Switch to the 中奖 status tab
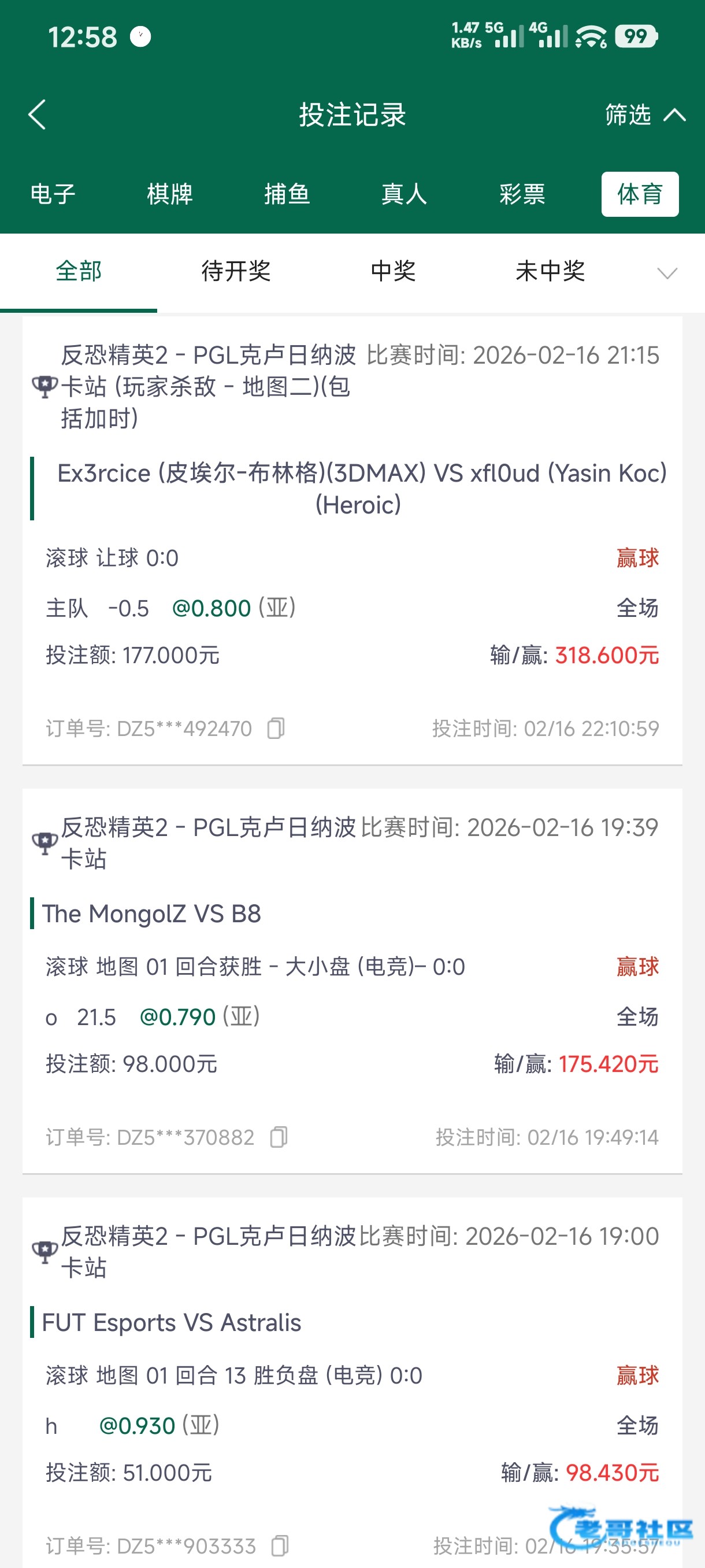The width and height of the screenshot is (705, 1568). click(393, 271)
